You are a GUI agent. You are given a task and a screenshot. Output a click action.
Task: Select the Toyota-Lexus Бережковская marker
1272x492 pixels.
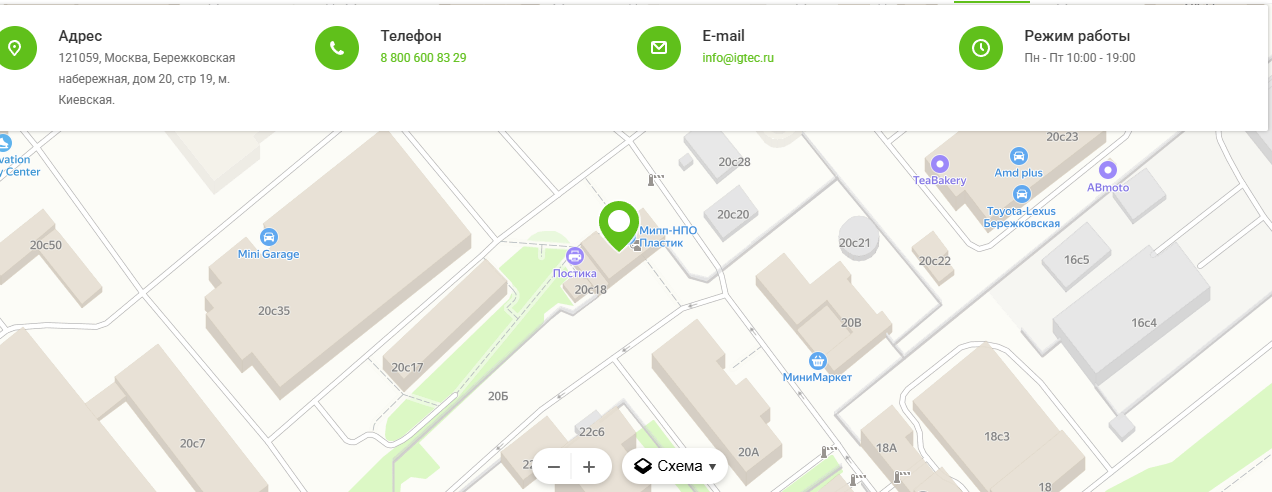(1021, 195)
